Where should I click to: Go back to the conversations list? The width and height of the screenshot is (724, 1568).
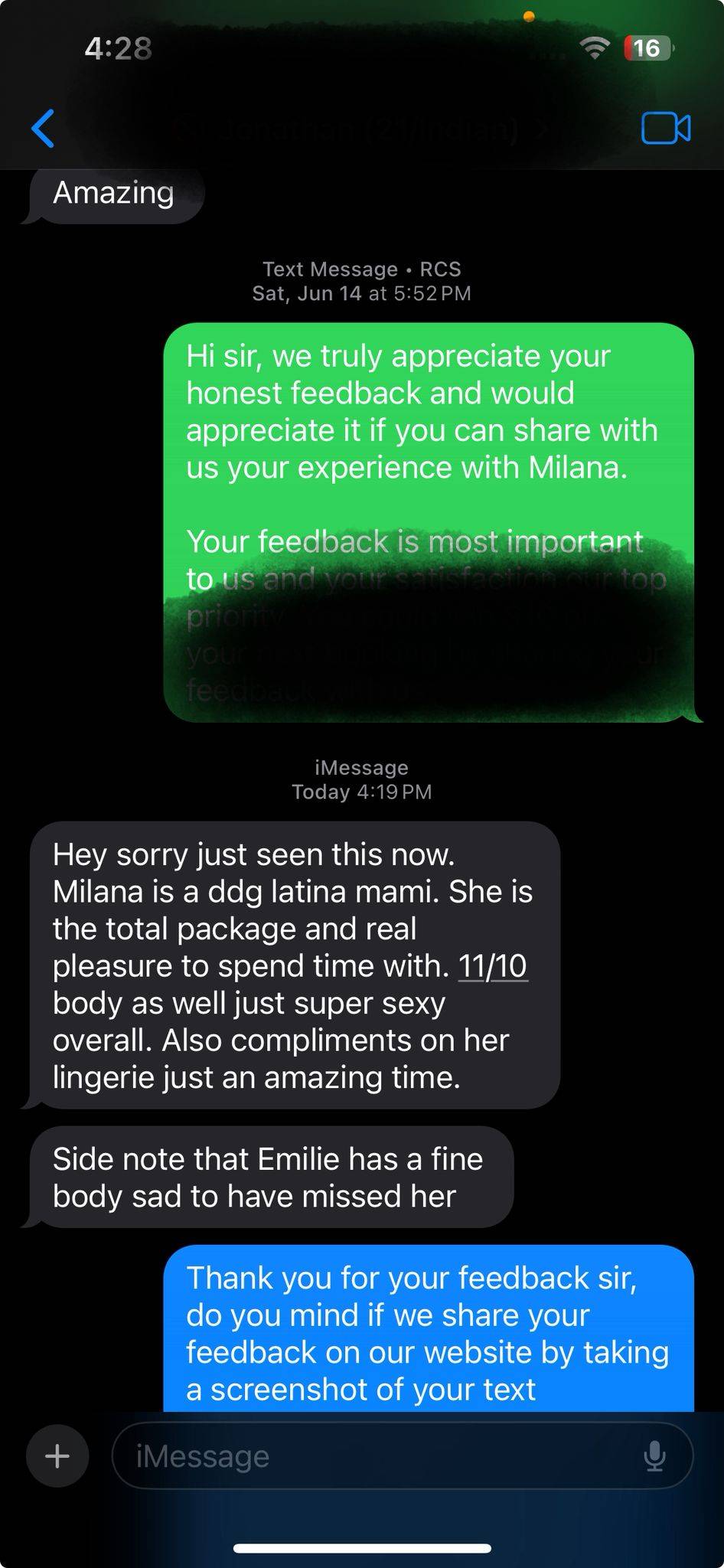[43, 128]
